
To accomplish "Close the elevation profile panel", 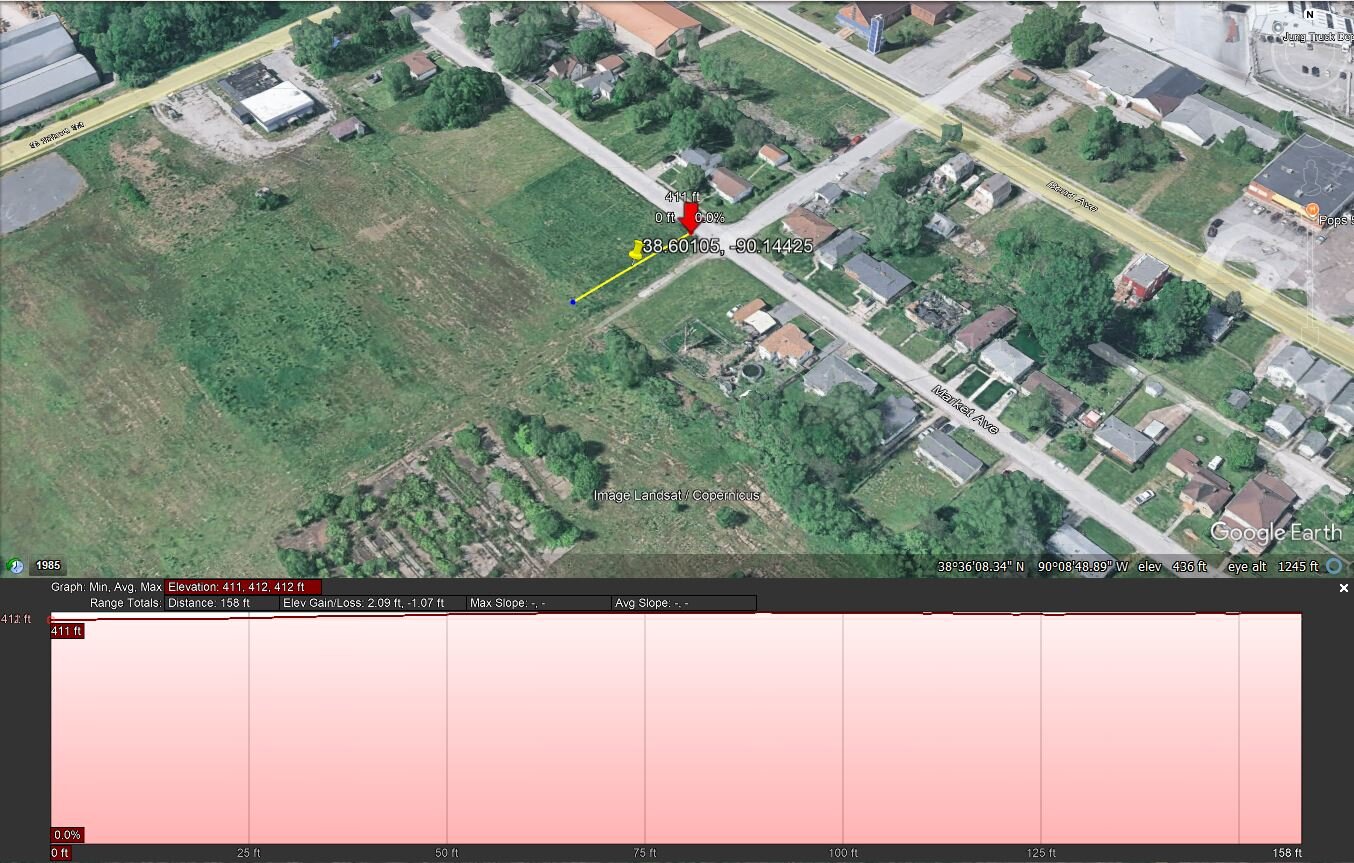I will tap(1344, 589).
